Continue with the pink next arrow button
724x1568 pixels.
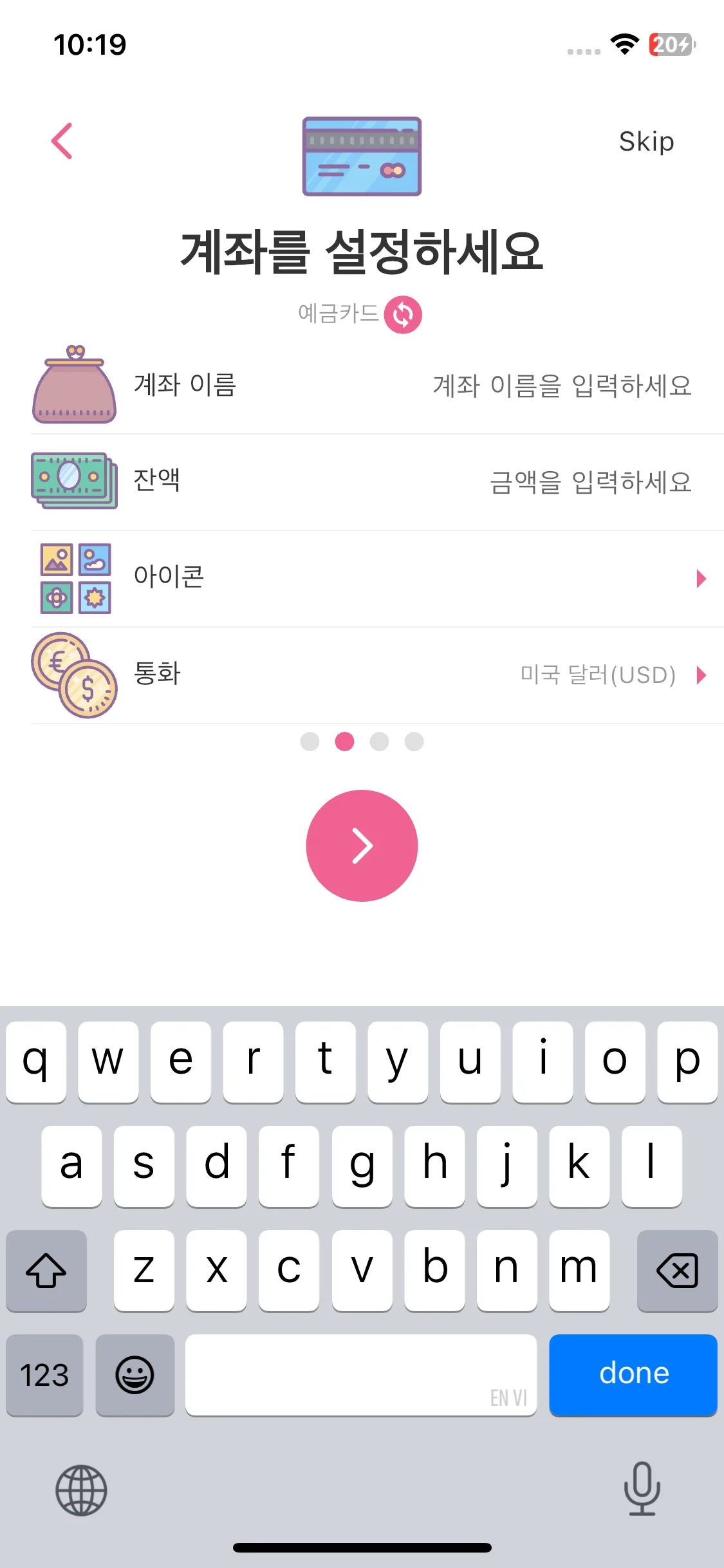click(x=362, y=845)
